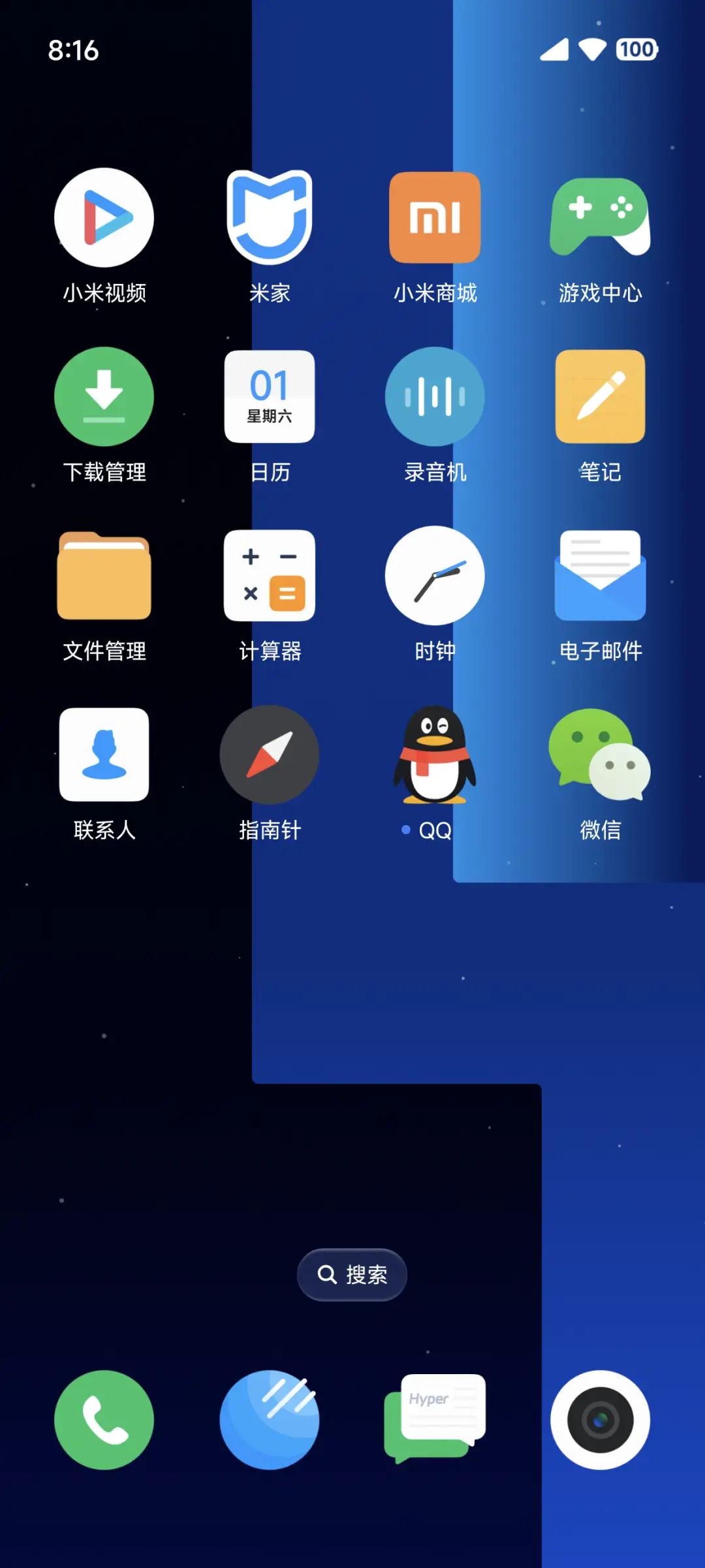Launch the 录音机 voice recorder
The image size is (705, 1568).
pos(435,396)
